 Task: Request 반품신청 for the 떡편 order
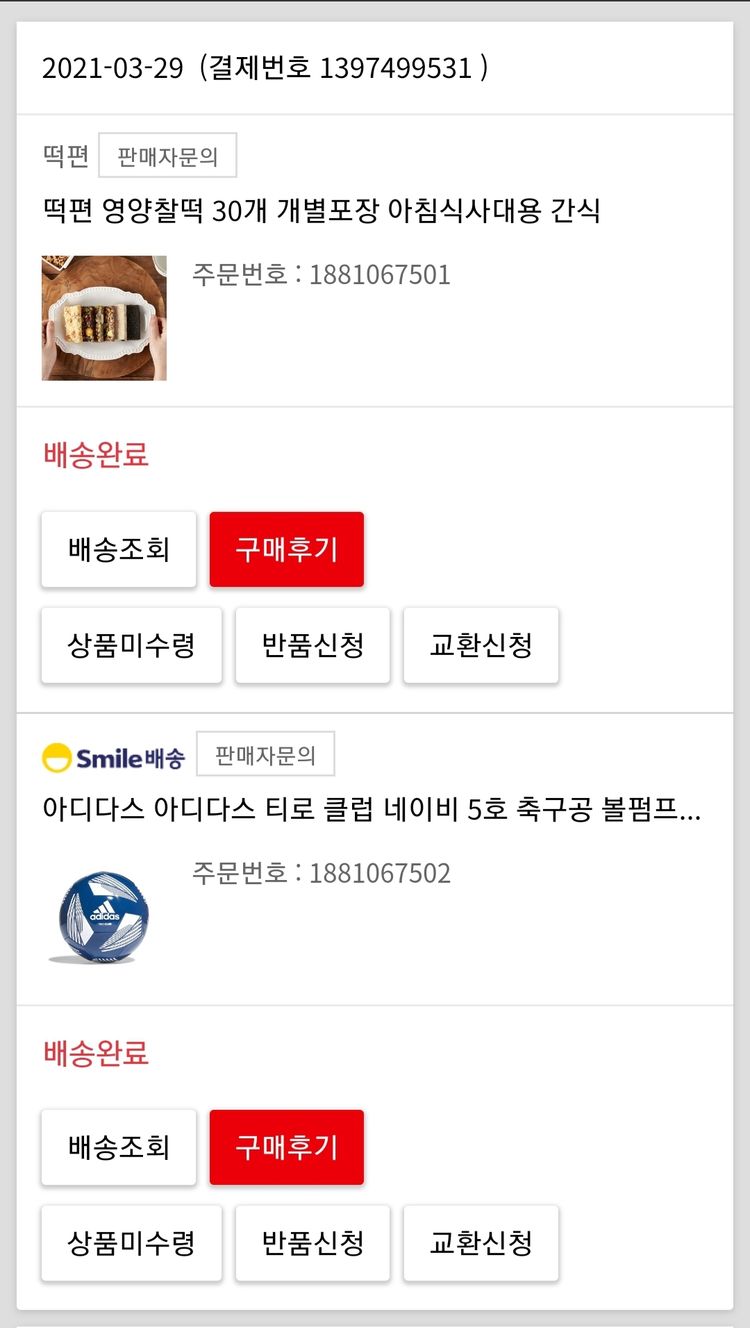[x=313, y=645]
